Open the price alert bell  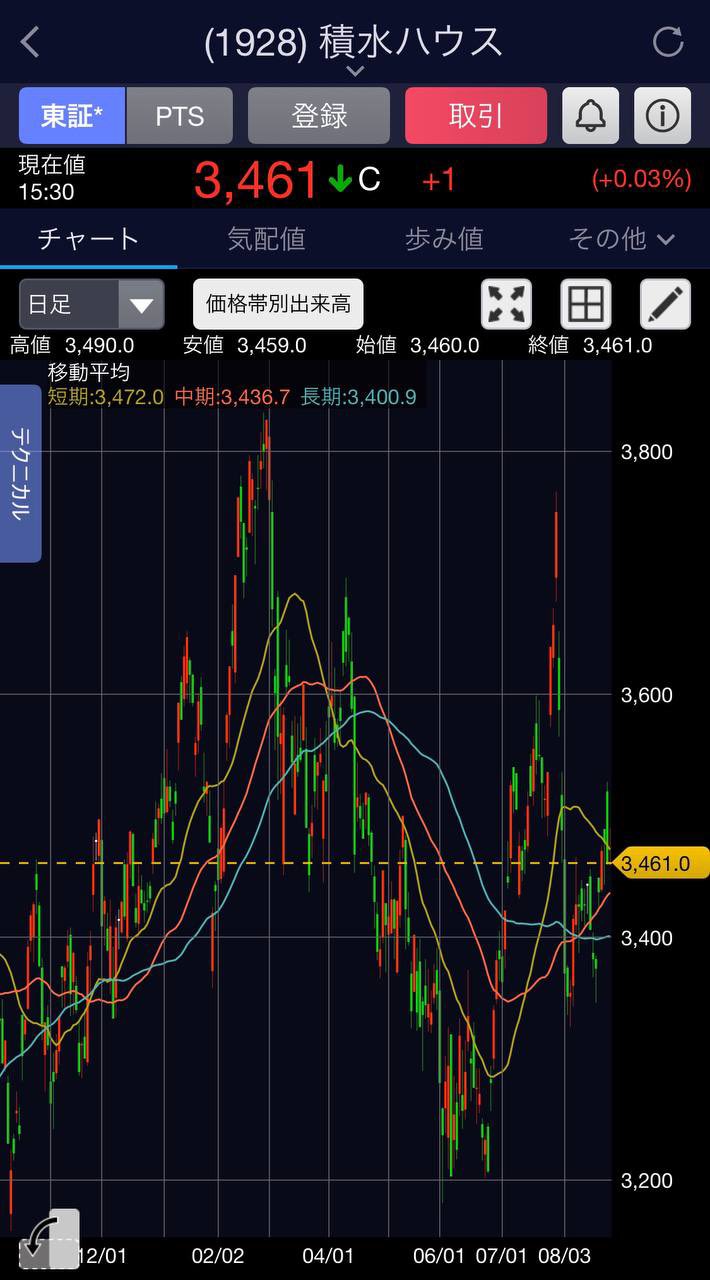(591, 116)
